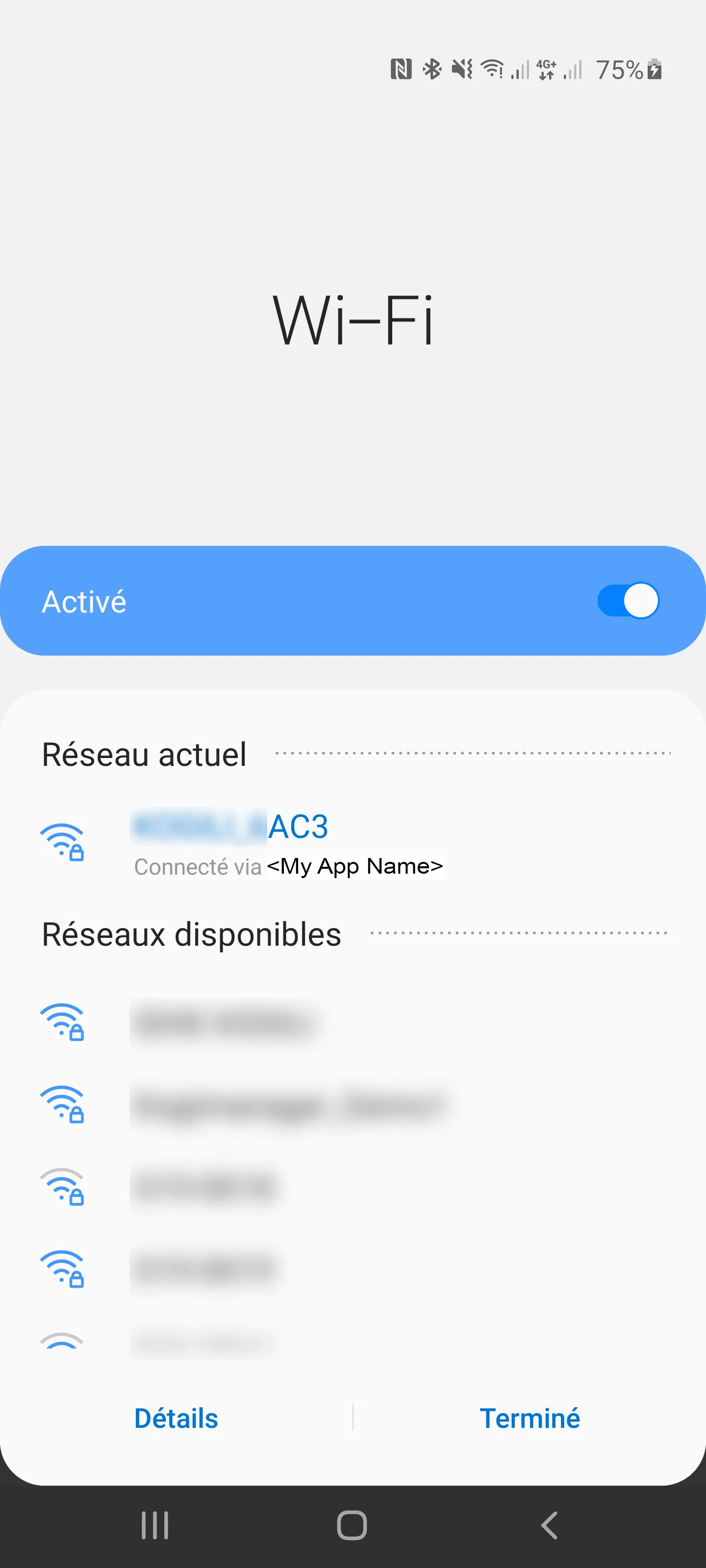Viewport: 706px width, 1568px height.
Task: Go back with the system back button
Action: click(x=549, y=1525)
